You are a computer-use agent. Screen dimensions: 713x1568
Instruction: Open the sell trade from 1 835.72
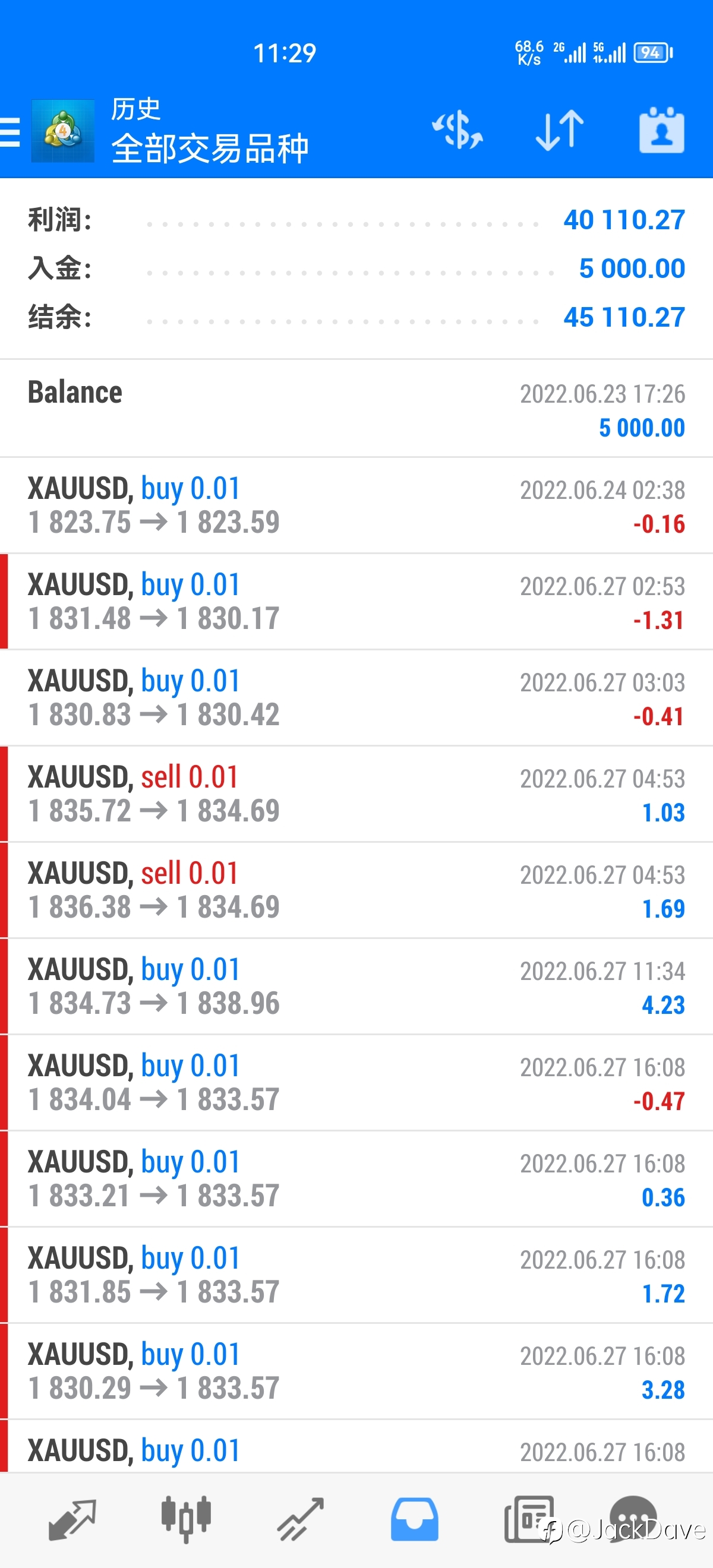356,794
